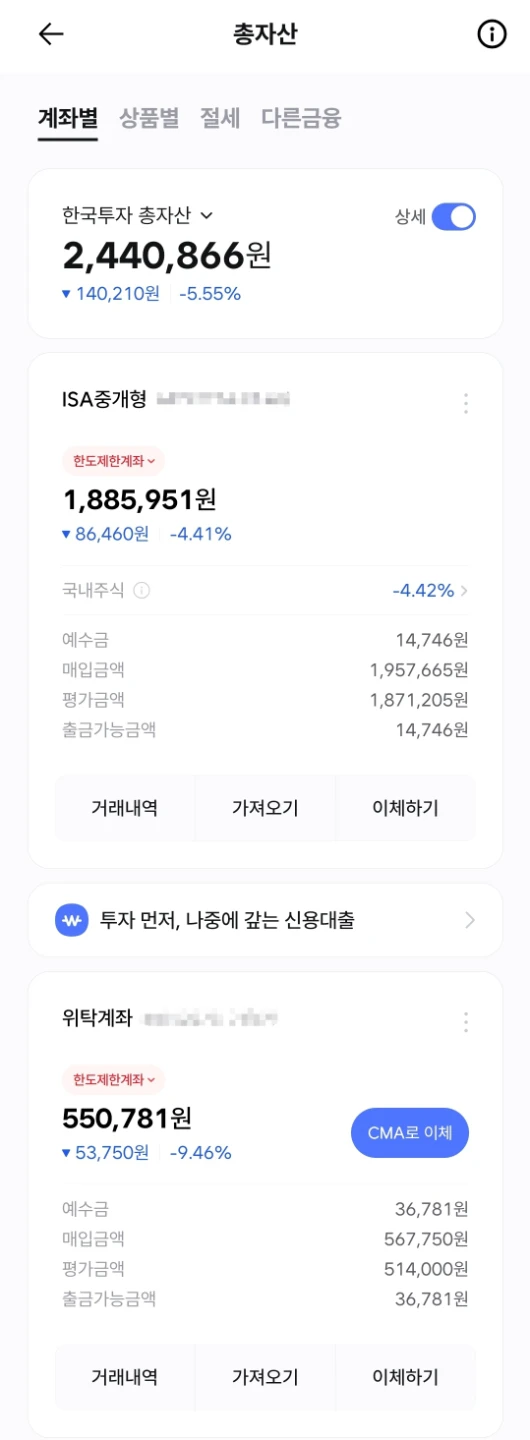The image size is (530, 1440).
Task: Switch to the 상품별 tab
Action: (x=149, y=119)
